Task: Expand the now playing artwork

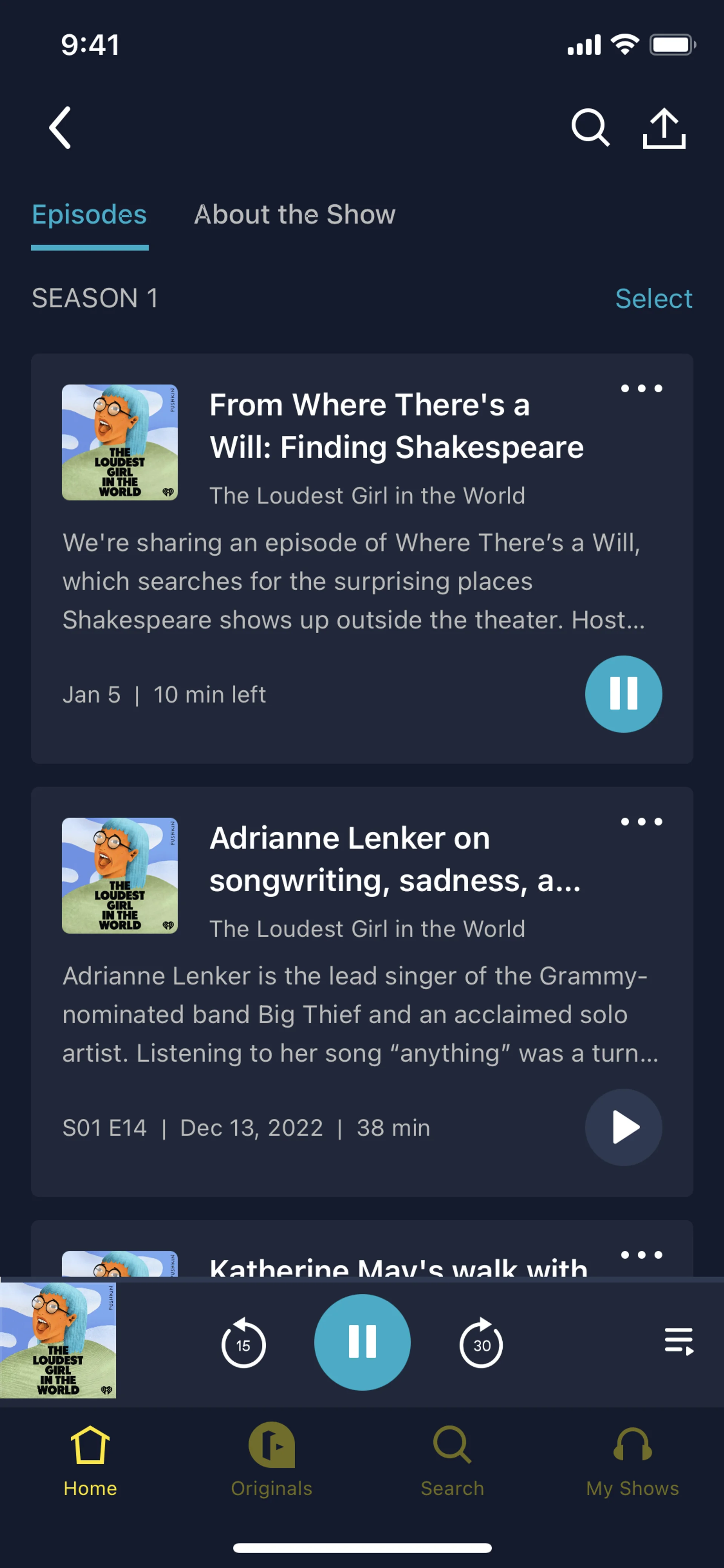Action: [58, 1340]
